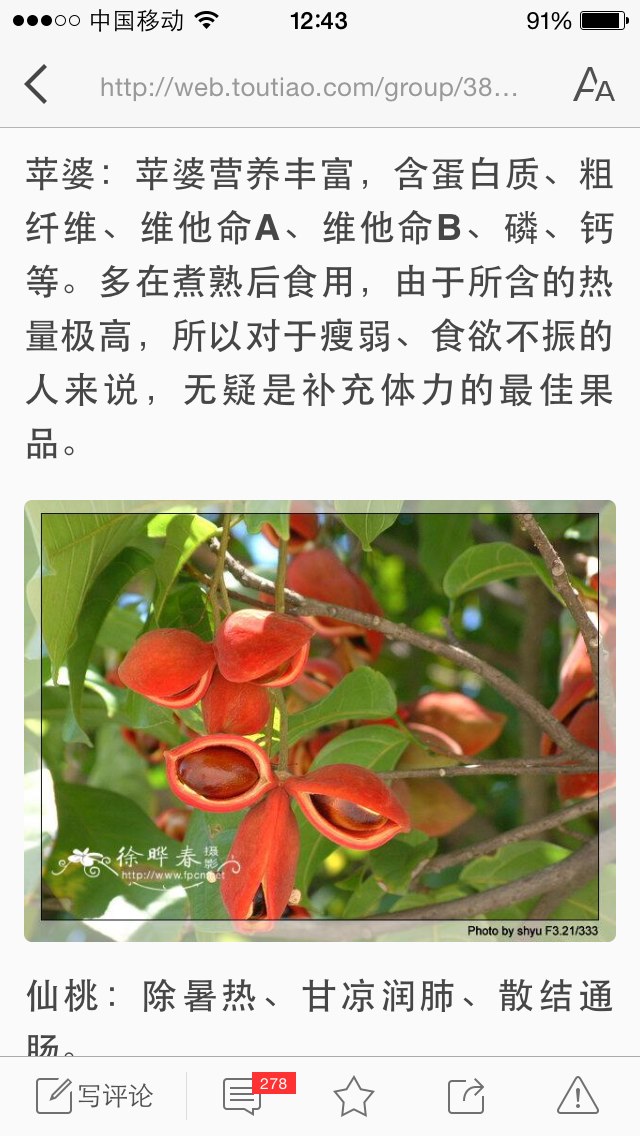Go back using the top-left arrow
Image resolution: width=640 pixels, height=1136 pixels.
(36, 84)
